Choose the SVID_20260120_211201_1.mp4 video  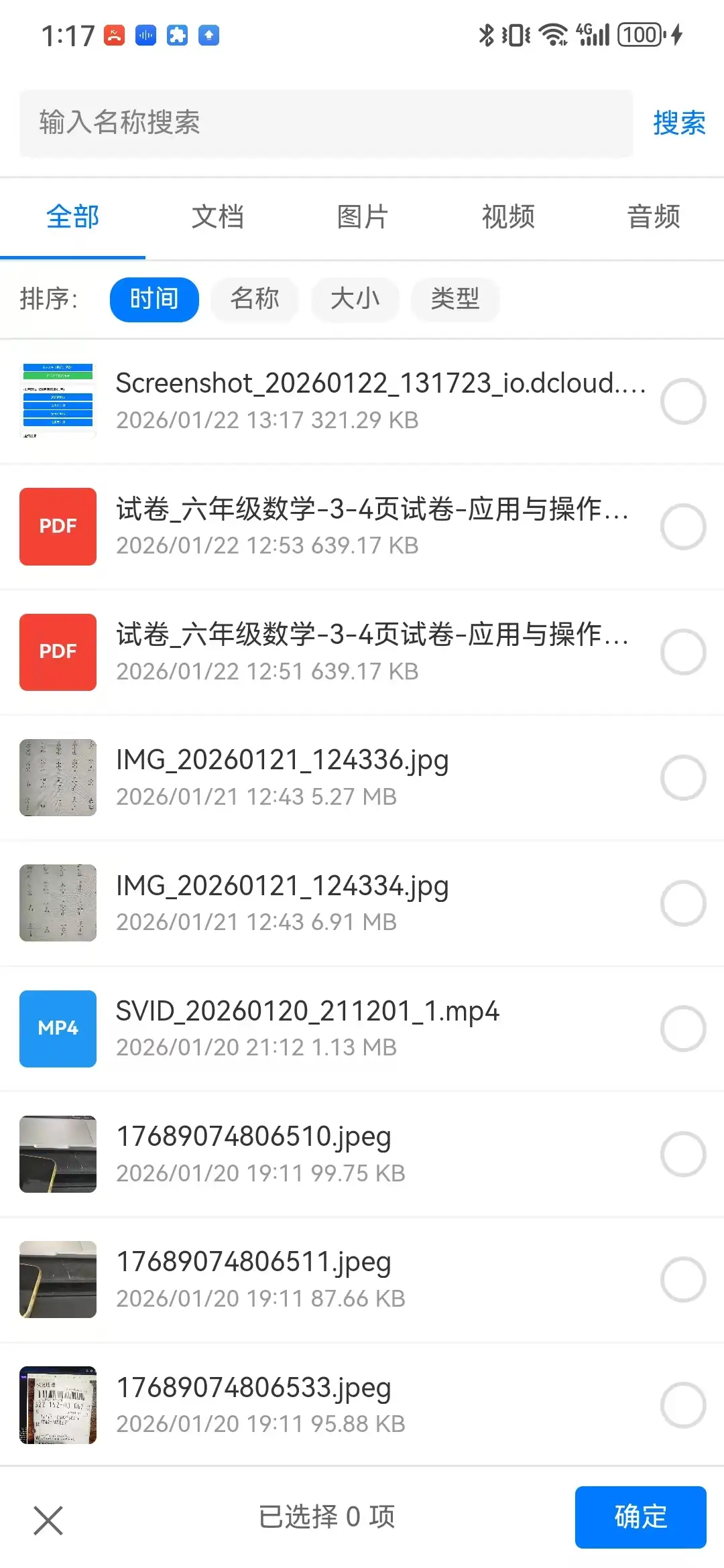[x=682, y=1029]
